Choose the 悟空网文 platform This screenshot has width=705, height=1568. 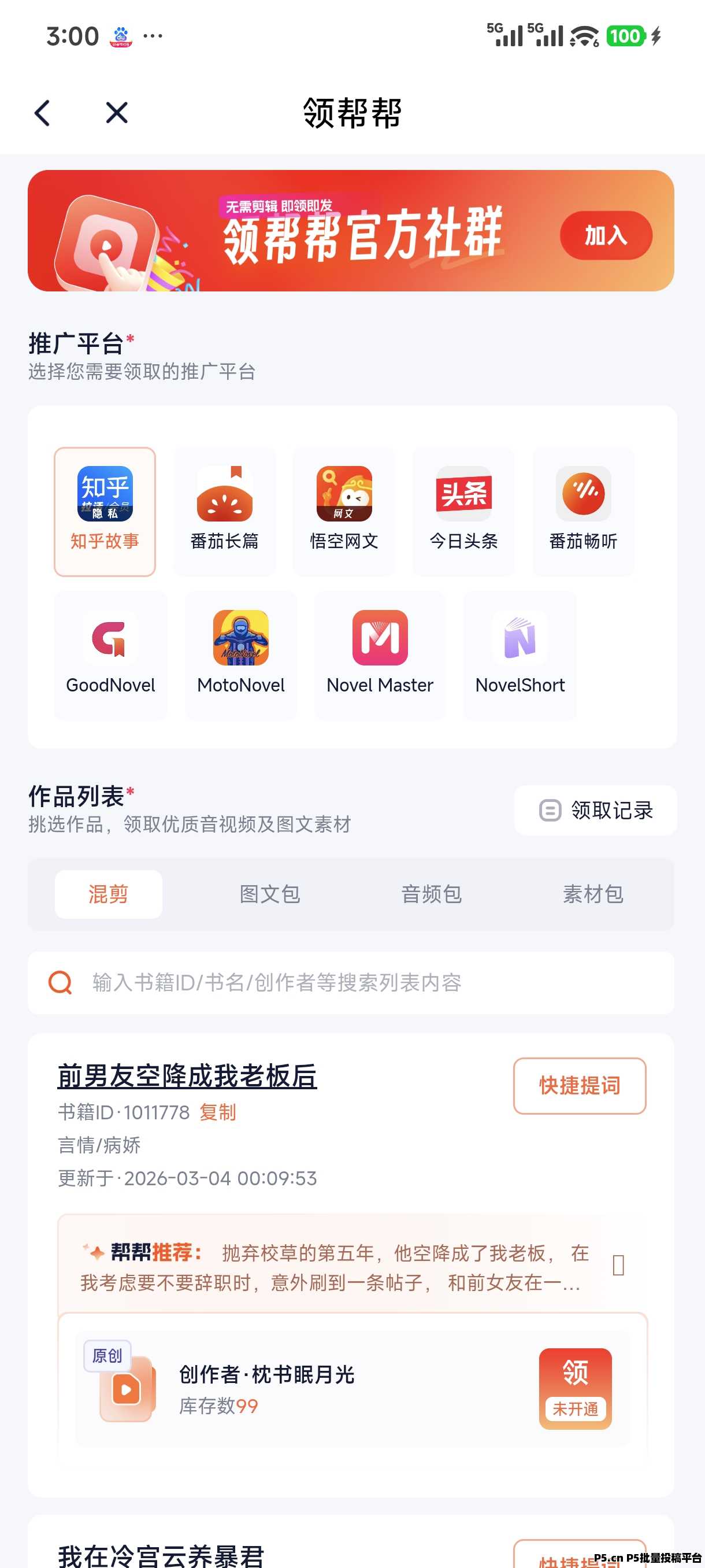click(343, 510)
